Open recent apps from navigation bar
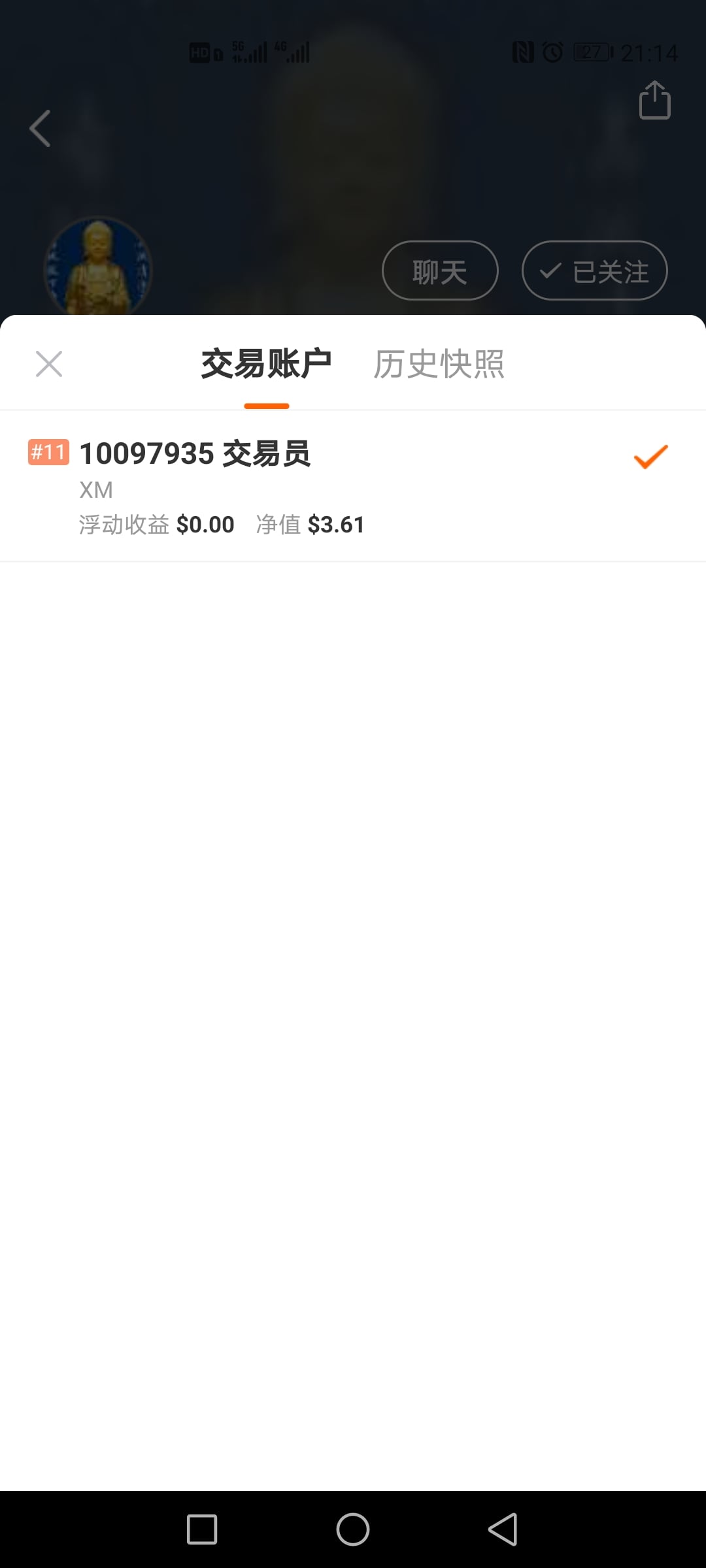706x1568 pixels. tap(202, 1529)
